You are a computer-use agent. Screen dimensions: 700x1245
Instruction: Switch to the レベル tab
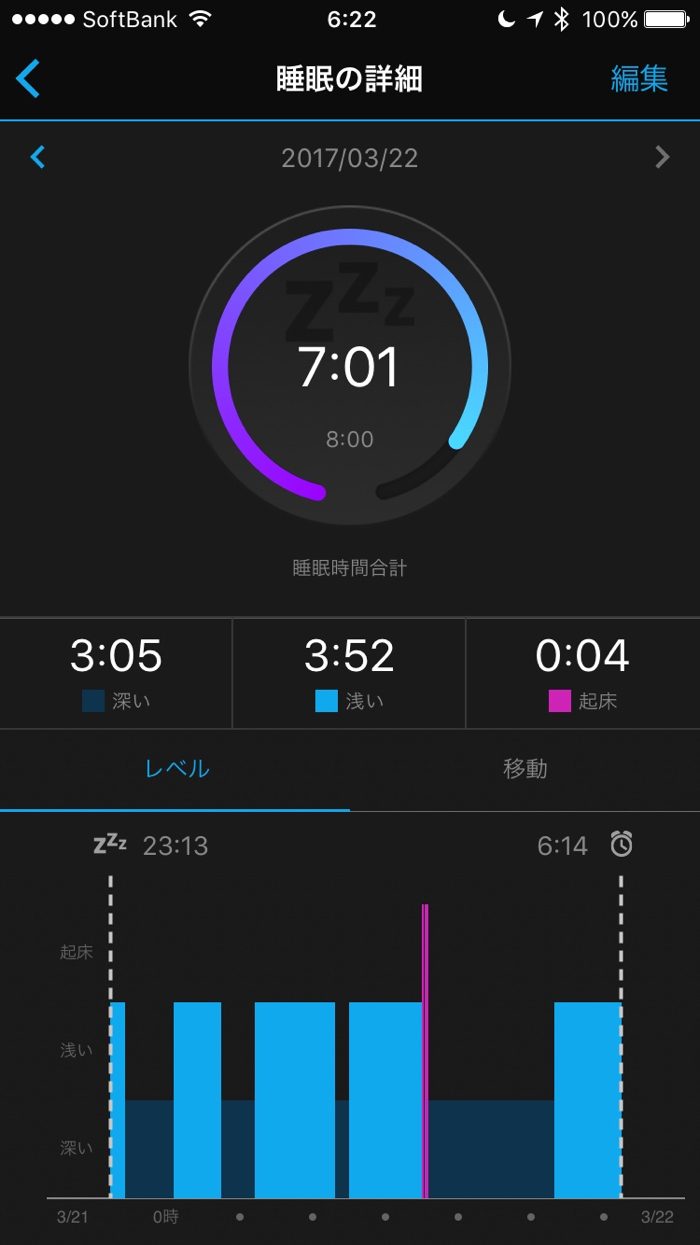point(177,769)
